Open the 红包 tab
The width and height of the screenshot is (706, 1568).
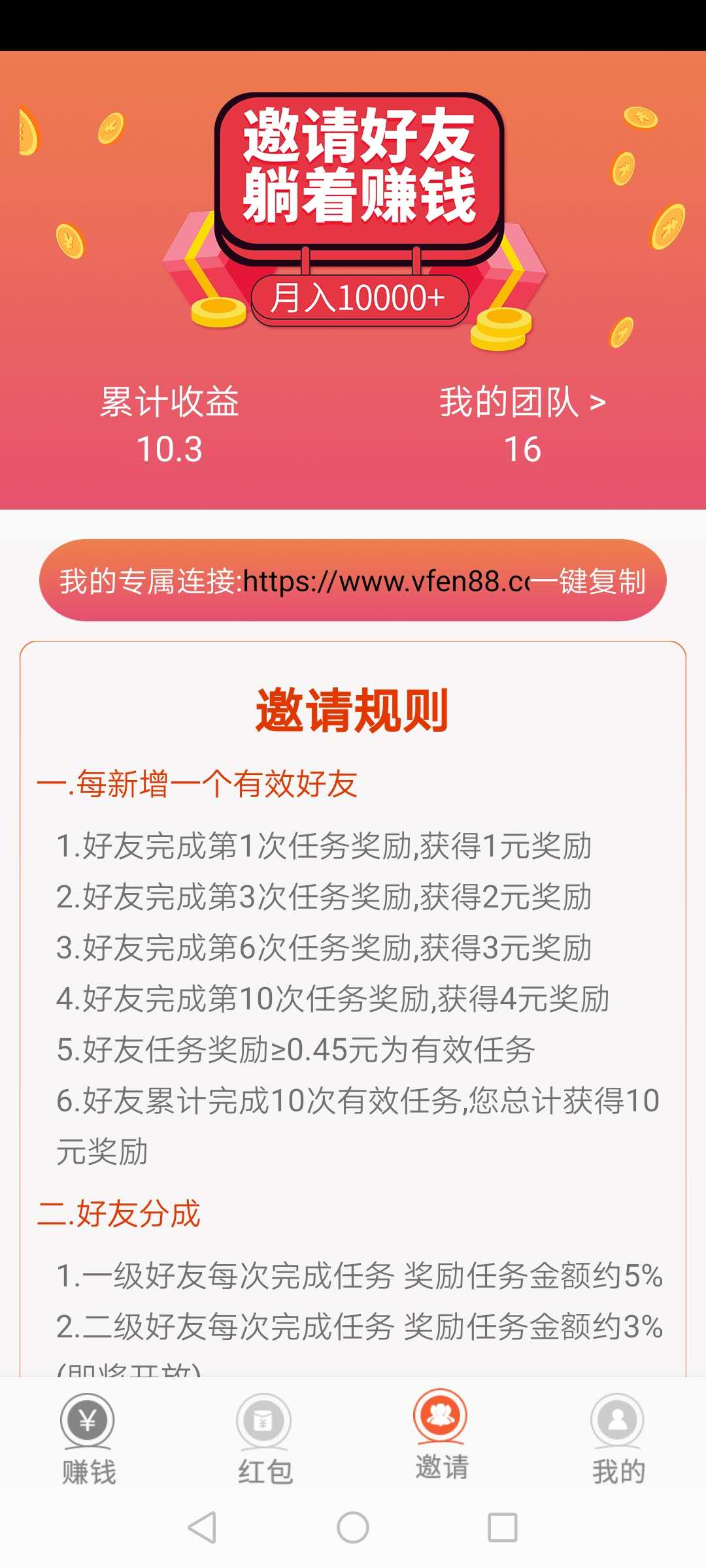coord(265,1439)
